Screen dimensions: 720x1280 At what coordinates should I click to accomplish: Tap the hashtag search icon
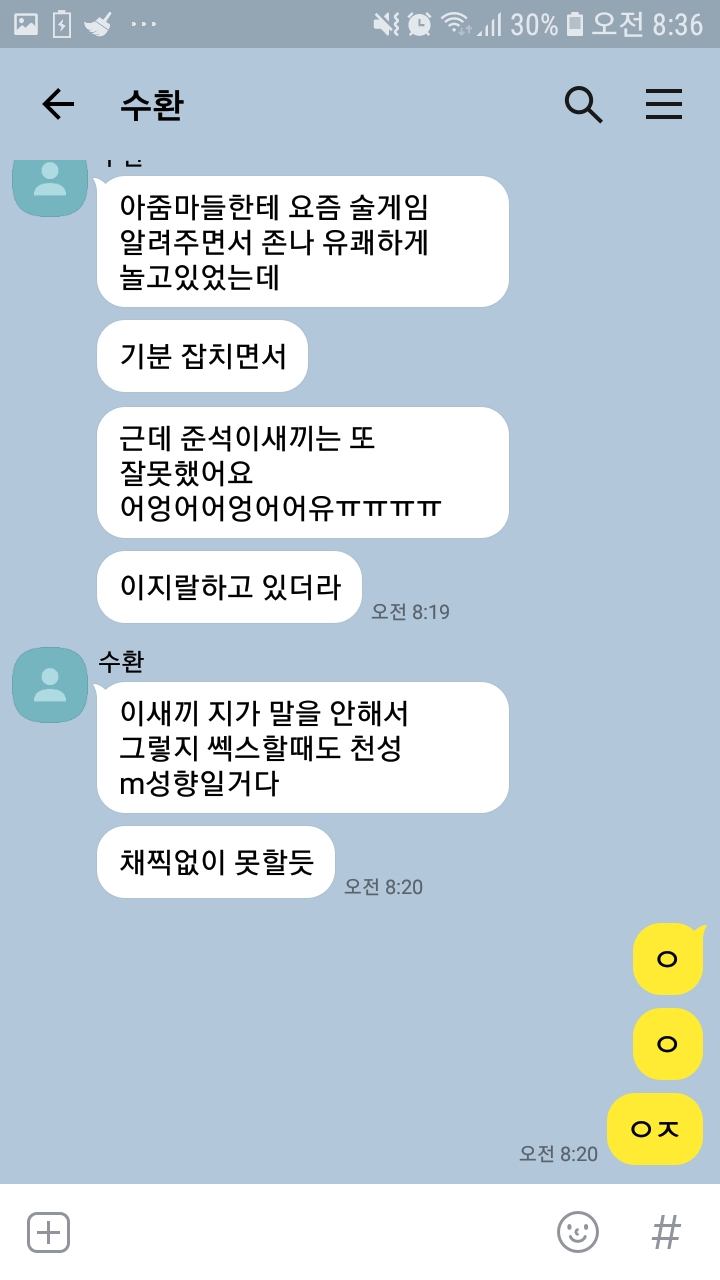pyautogui.click(x=666, y=1232)
